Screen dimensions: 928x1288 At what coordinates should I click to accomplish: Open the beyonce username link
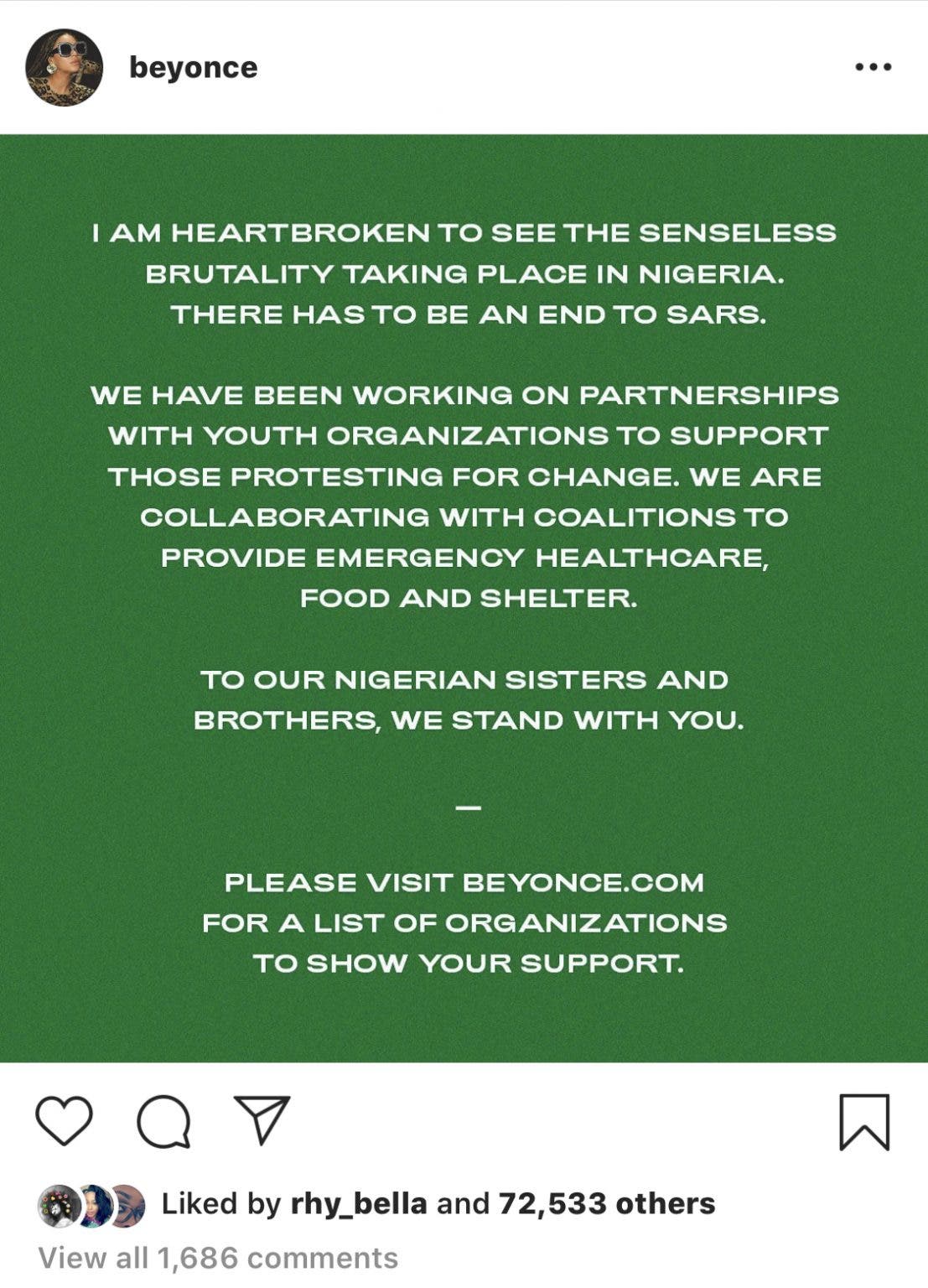(193, 68)
